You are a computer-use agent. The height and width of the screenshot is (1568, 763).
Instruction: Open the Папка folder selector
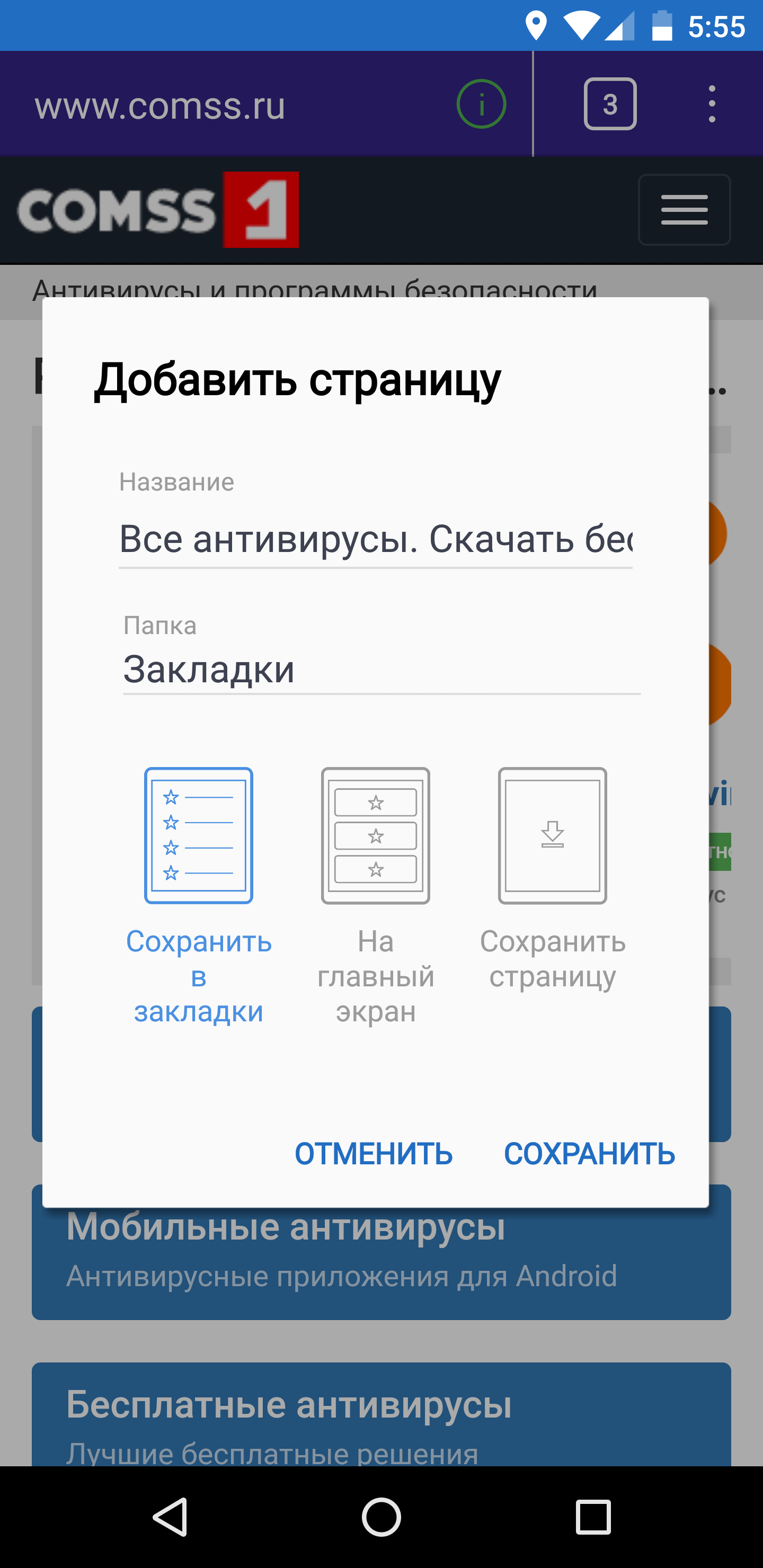(x=381, y=670)
